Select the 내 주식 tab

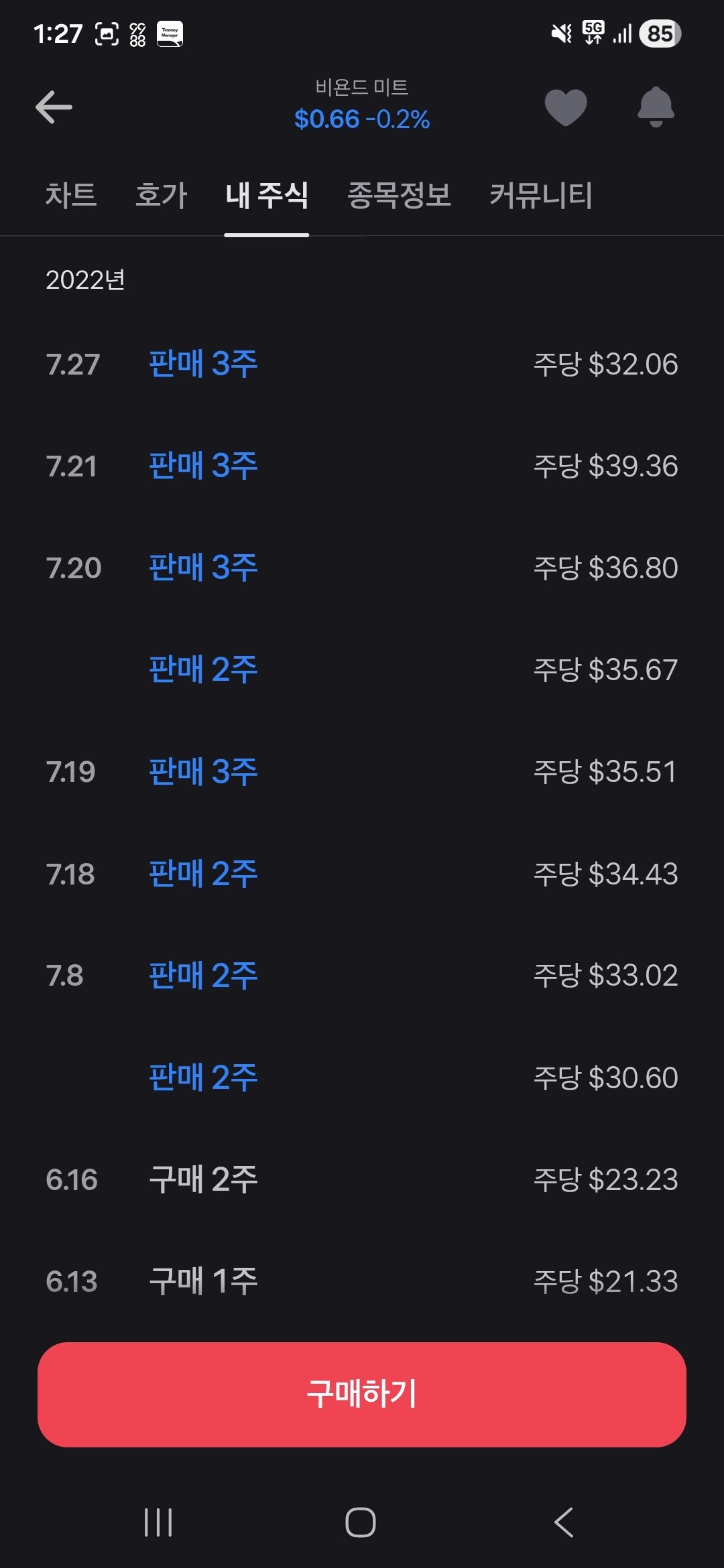pos(267,196)
